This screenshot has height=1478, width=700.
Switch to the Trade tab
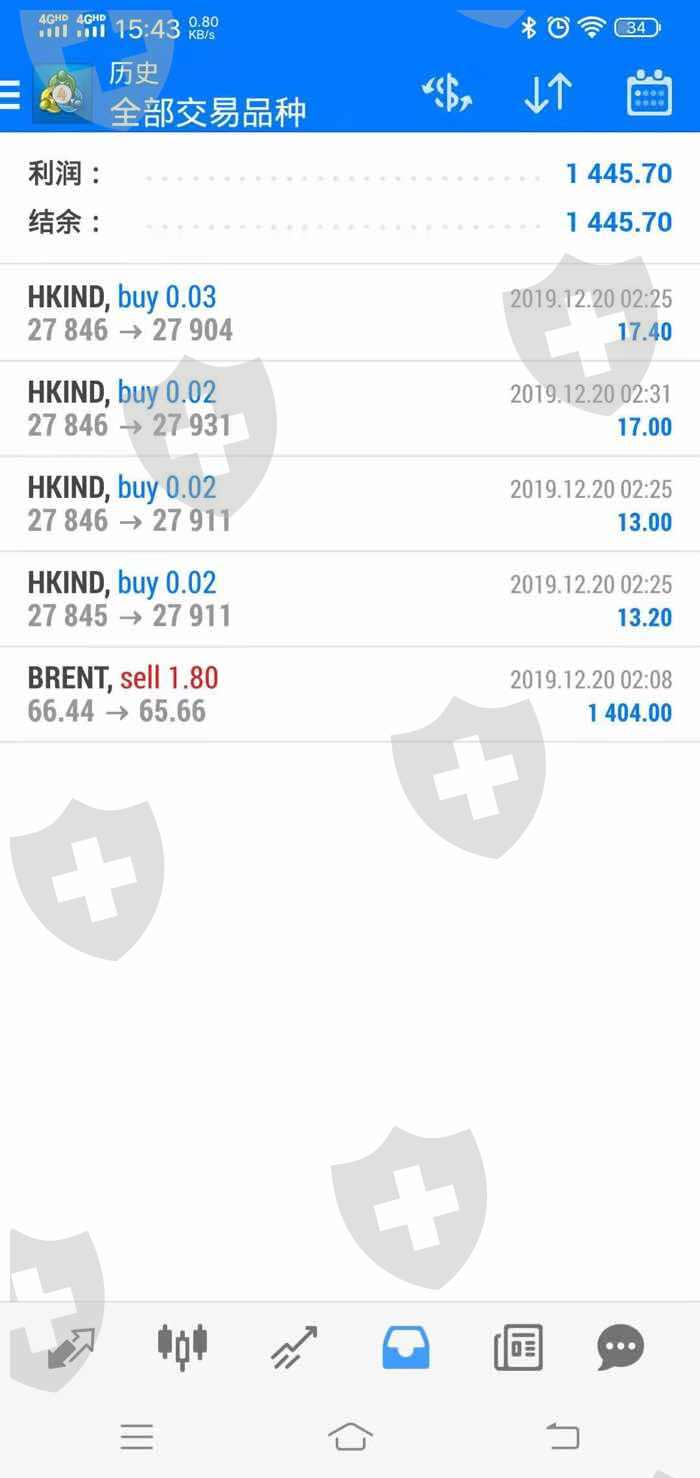[294, 1347]
